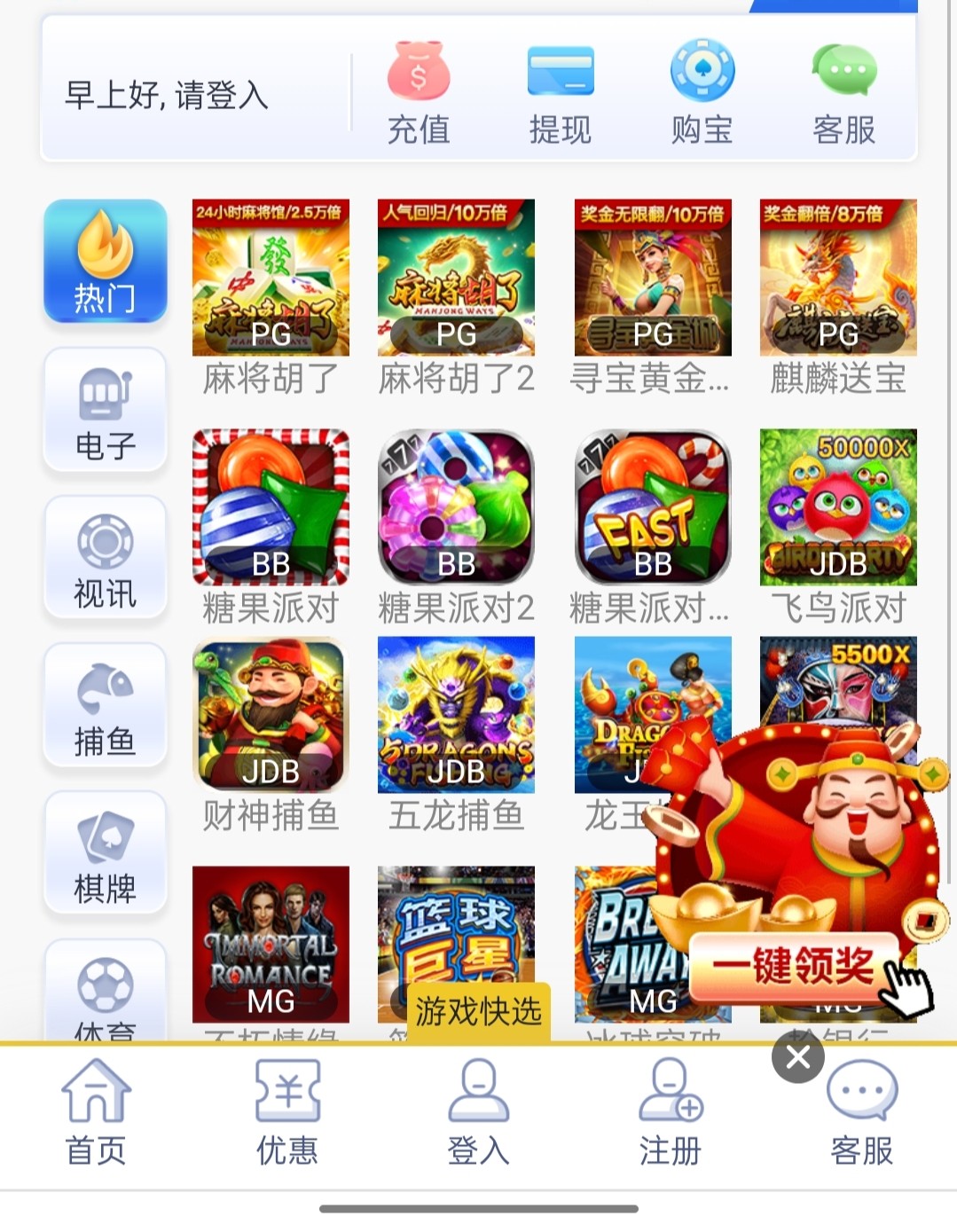Open the 登入 login tab
The image size is (957, 1232).
point(478,1115)
